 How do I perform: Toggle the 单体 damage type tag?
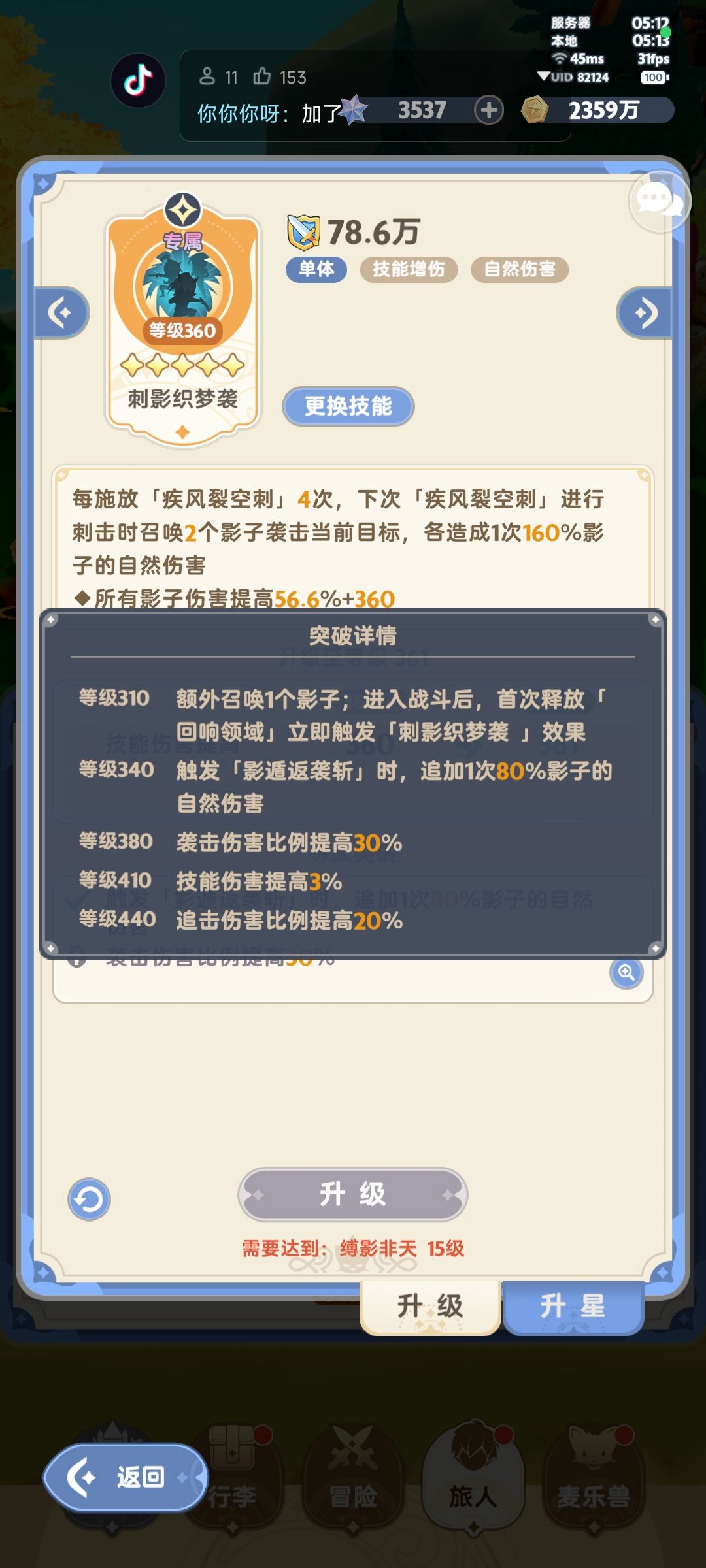pyautogui.click(x=317, y=269)
